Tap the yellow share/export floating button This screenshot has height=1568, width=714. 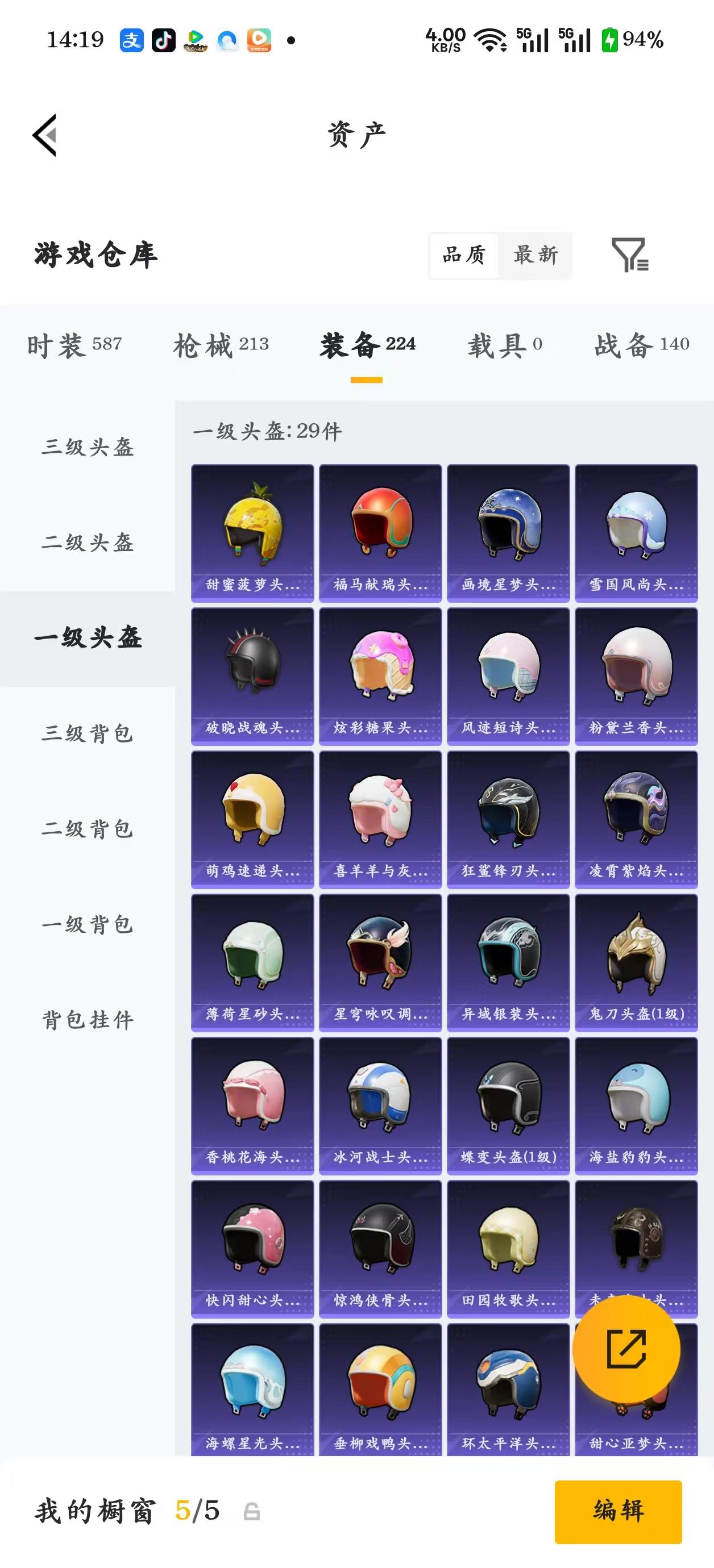click(x=628, y=1349)
